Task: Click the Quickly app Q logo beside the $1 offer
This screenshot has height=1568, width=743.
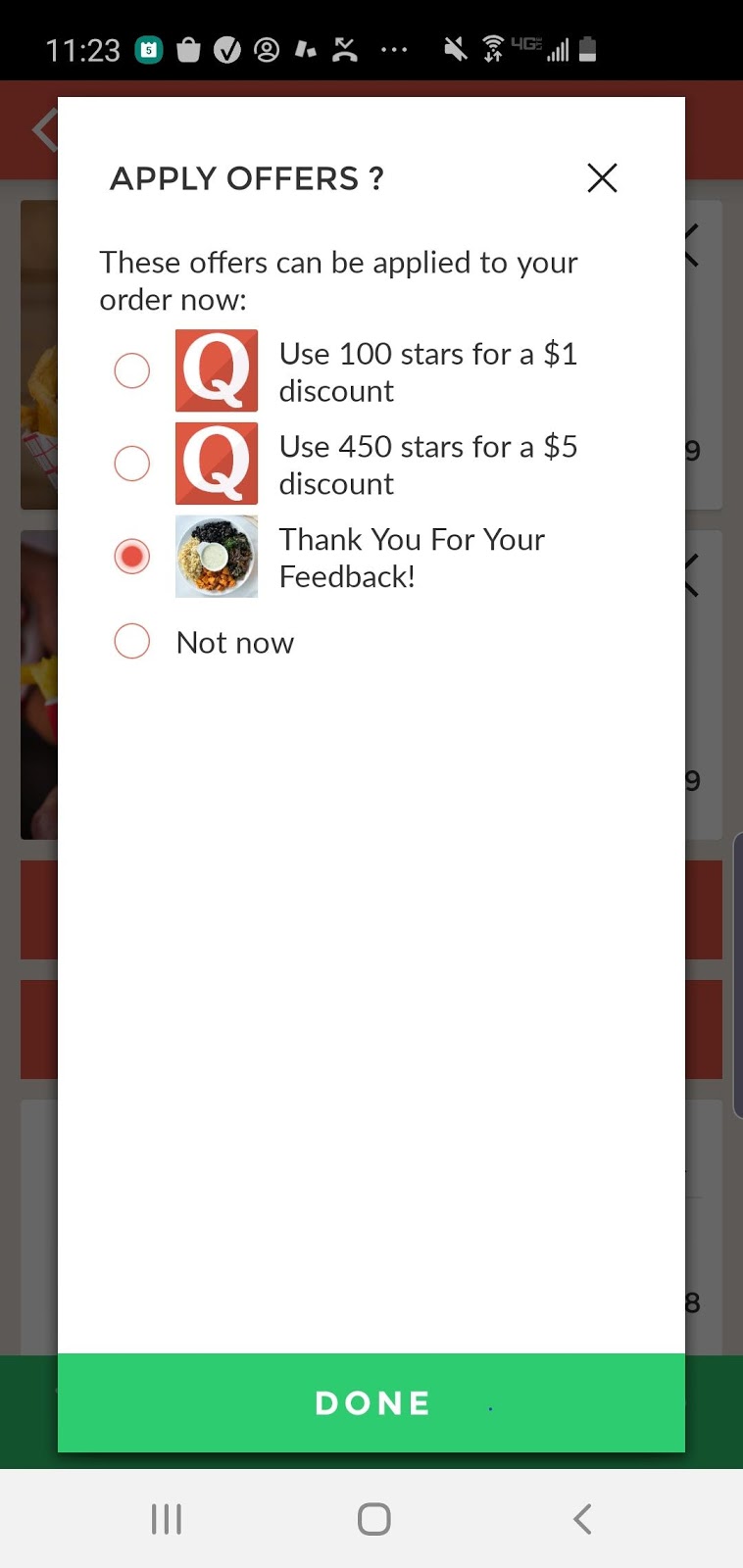Action: pos(216,370)
